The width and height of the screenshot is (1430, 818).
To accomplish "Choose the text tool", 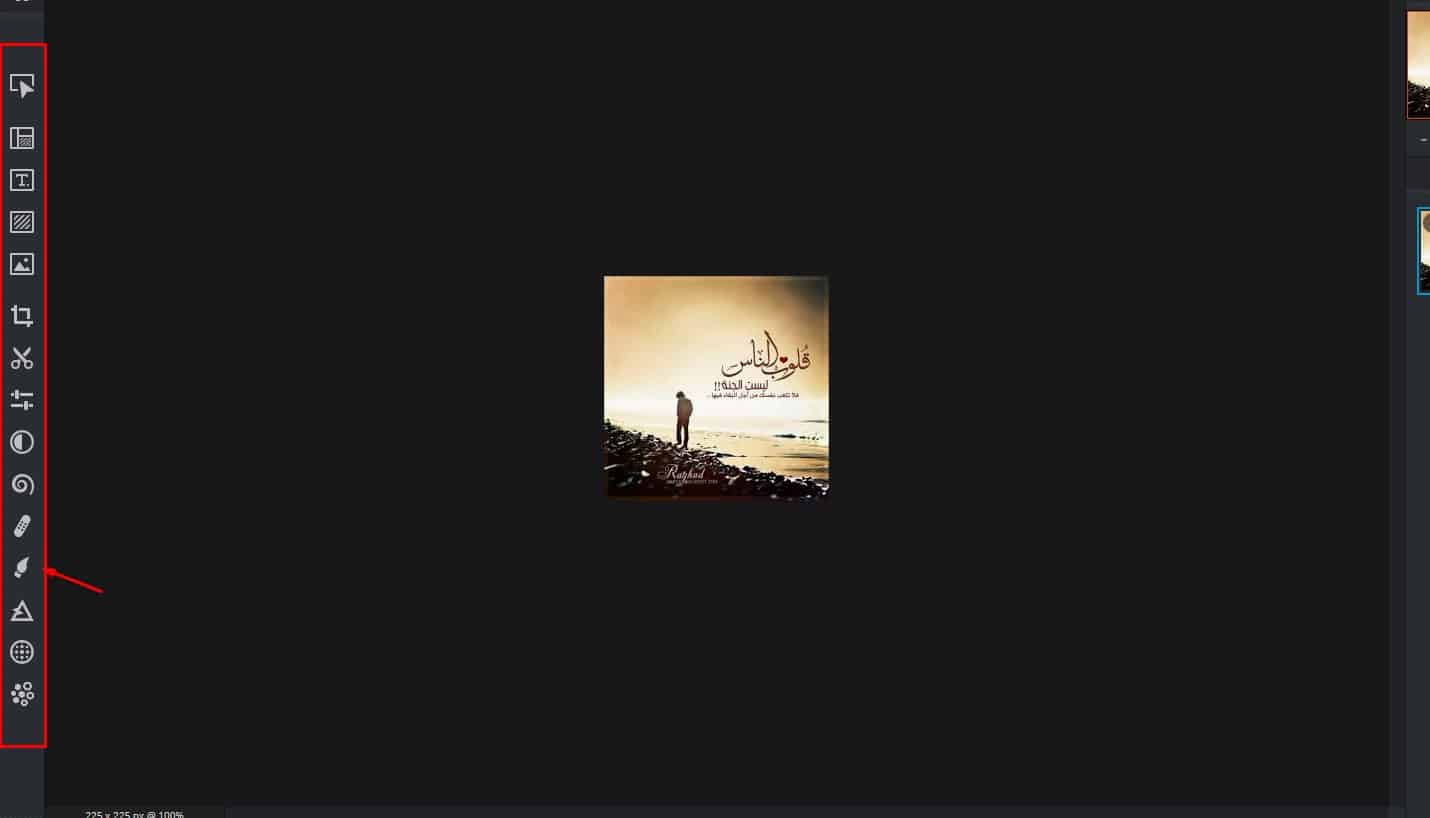I will coord(22,180).
